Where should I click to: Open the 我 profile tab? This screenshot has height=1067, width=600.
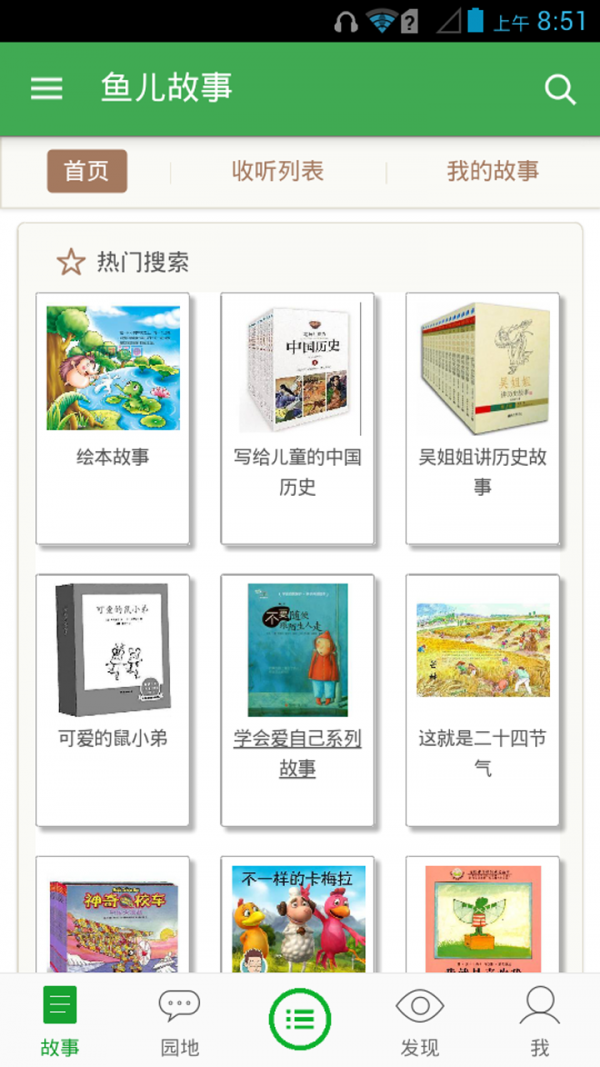(x=540, y=1020)
